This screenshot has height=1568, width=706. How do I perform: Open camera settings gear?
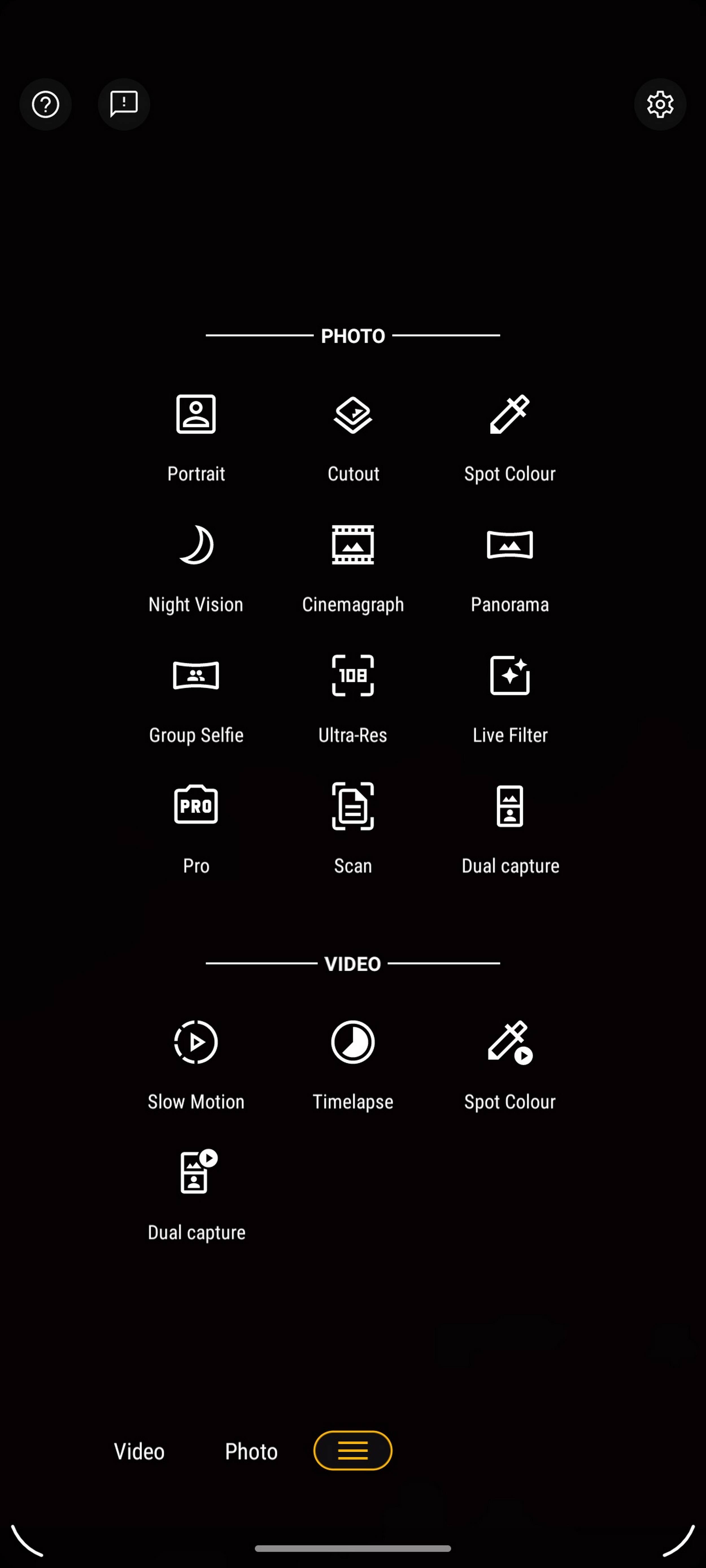coord(660,104)
